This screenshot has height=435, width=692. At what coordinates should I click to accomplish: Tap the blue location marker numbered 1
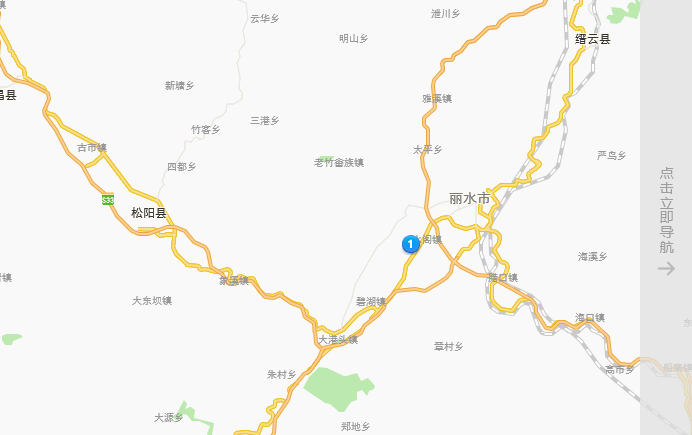tap(410, 244)
